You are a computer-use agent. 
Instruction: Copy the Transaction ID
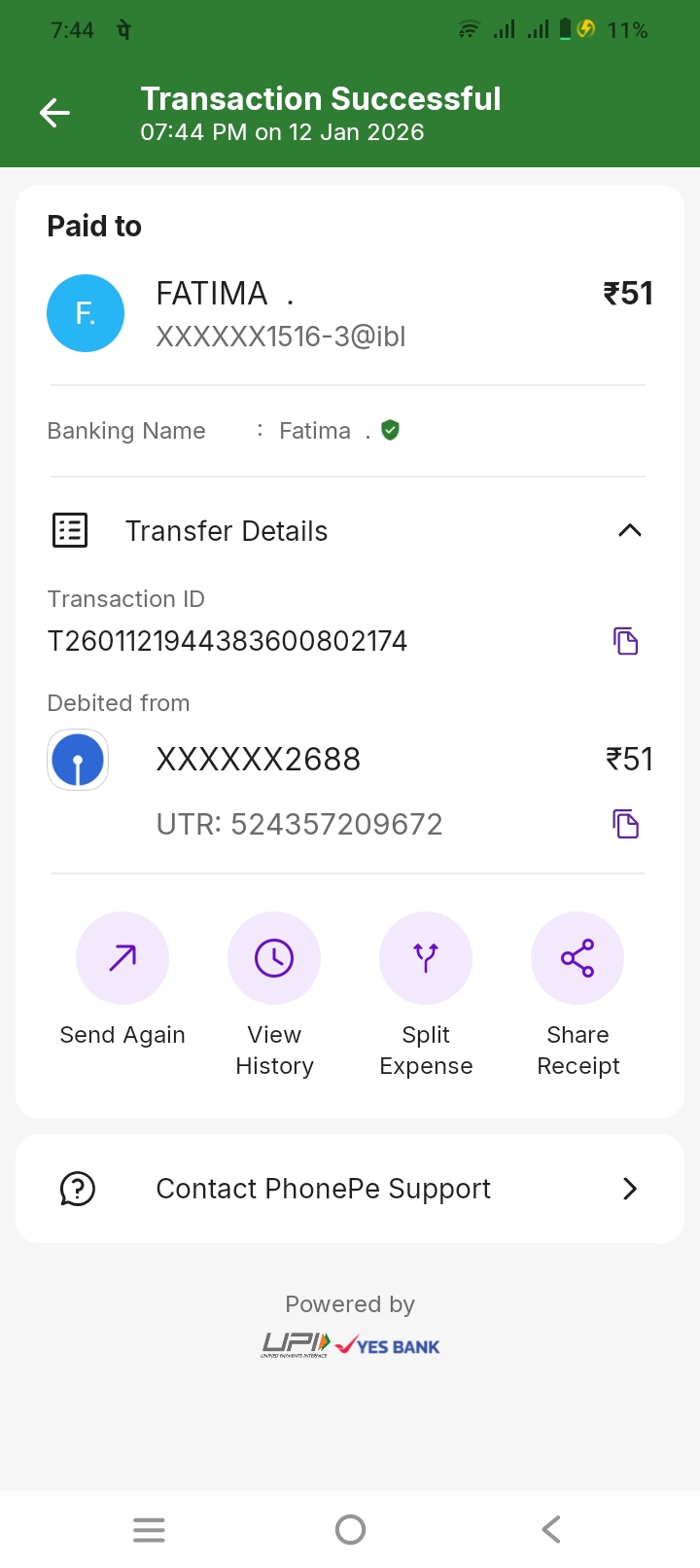[x=626, y=641]
